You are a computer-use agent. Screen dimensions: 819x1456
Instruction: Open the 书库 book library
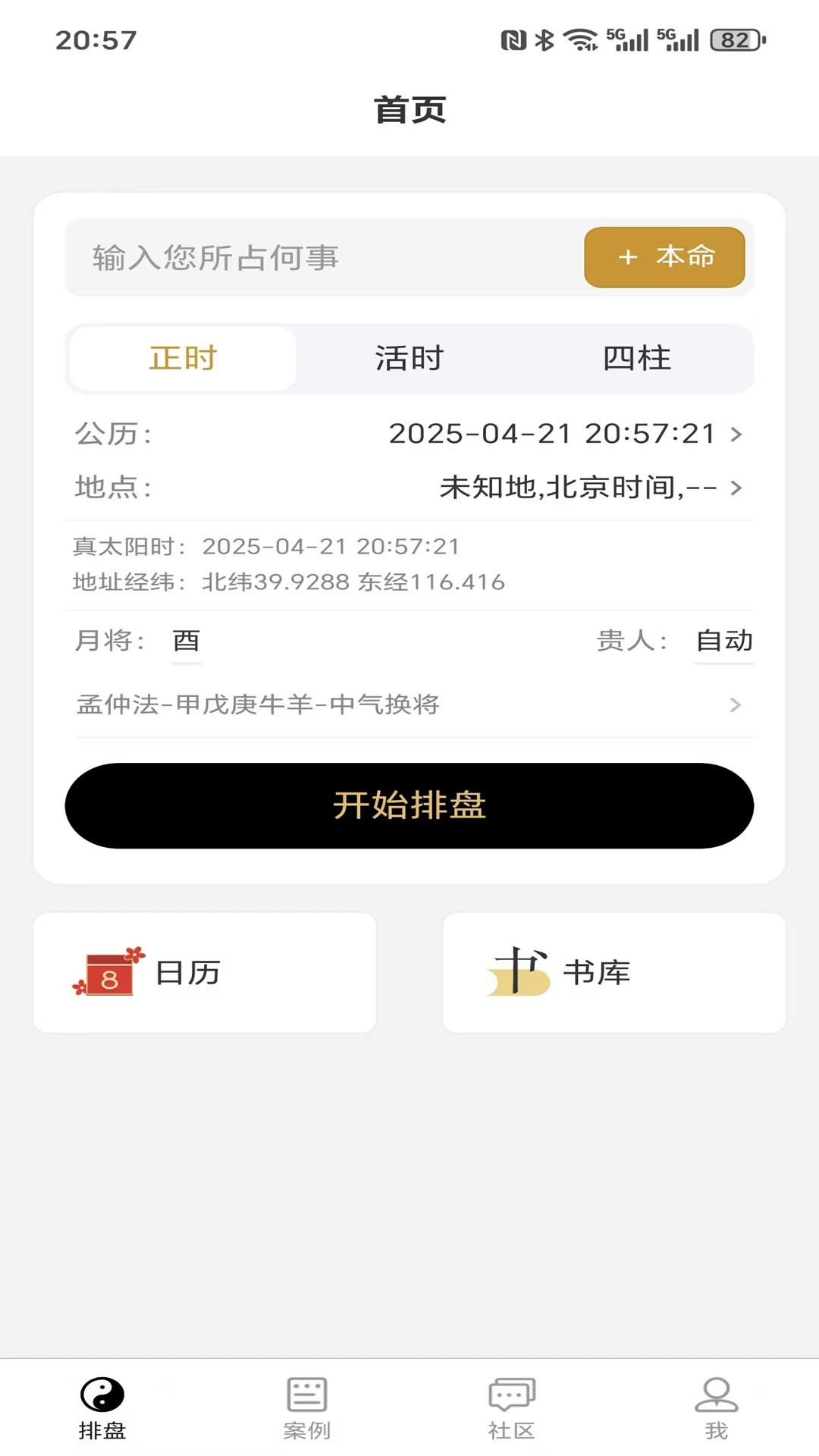[x=613, y=973]
